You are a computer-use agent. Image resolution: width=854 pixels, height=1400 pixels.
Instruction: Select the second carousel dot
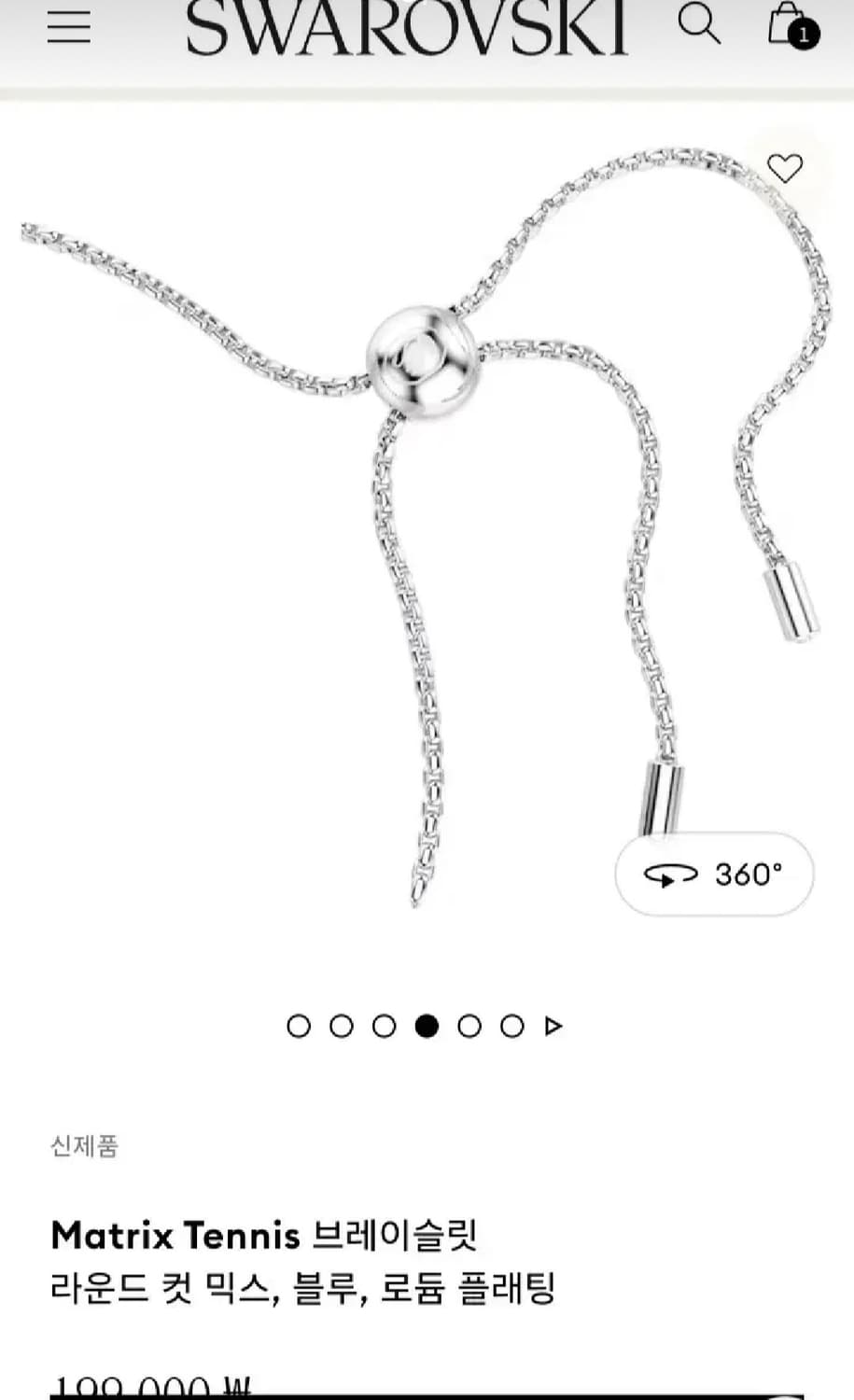click(342, 1025)
